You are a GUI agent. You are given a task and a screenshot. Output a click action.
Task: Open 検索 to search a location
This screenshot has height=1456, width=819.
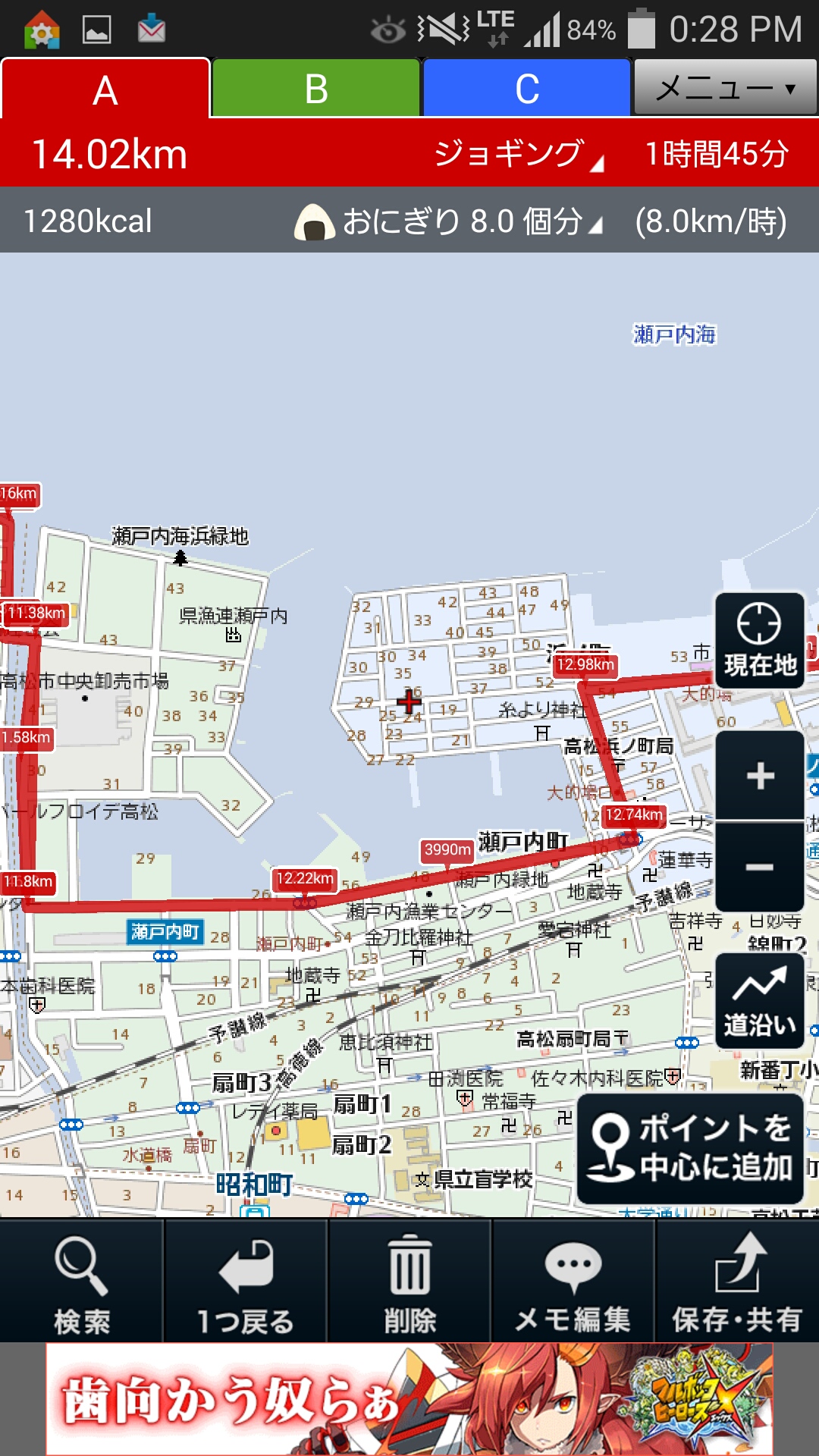pyautogui.click(x=81, y=1280)
